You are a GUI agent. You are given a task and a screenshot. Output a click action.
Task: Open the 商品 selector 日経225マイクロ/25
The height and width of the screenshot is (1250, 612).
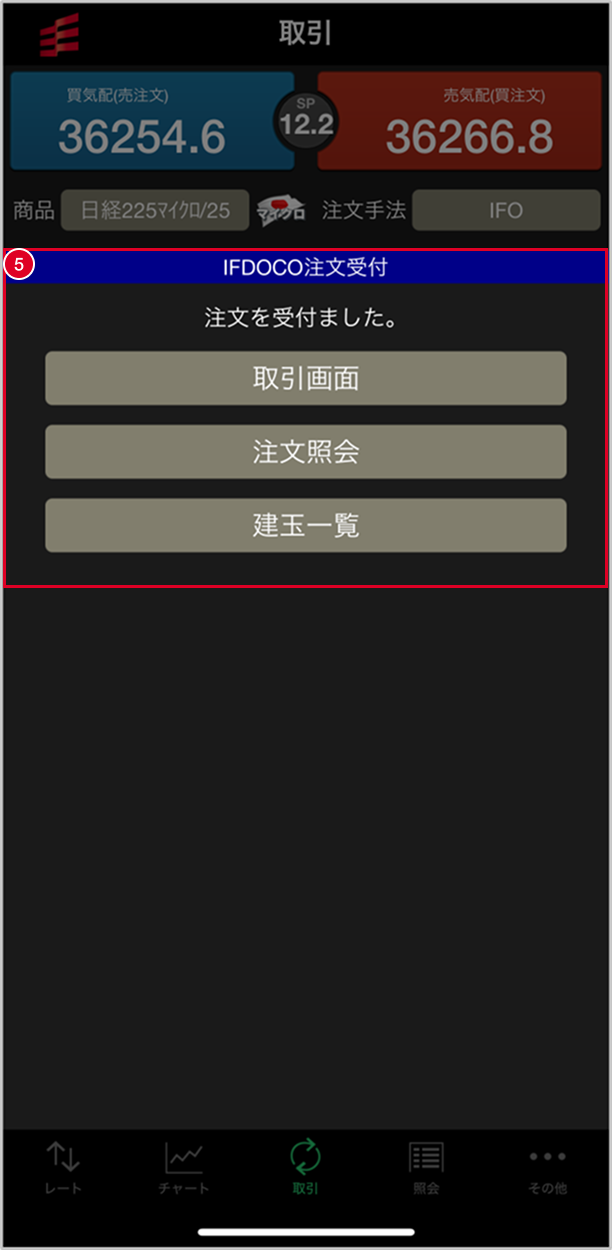click(x=155, y=211)
